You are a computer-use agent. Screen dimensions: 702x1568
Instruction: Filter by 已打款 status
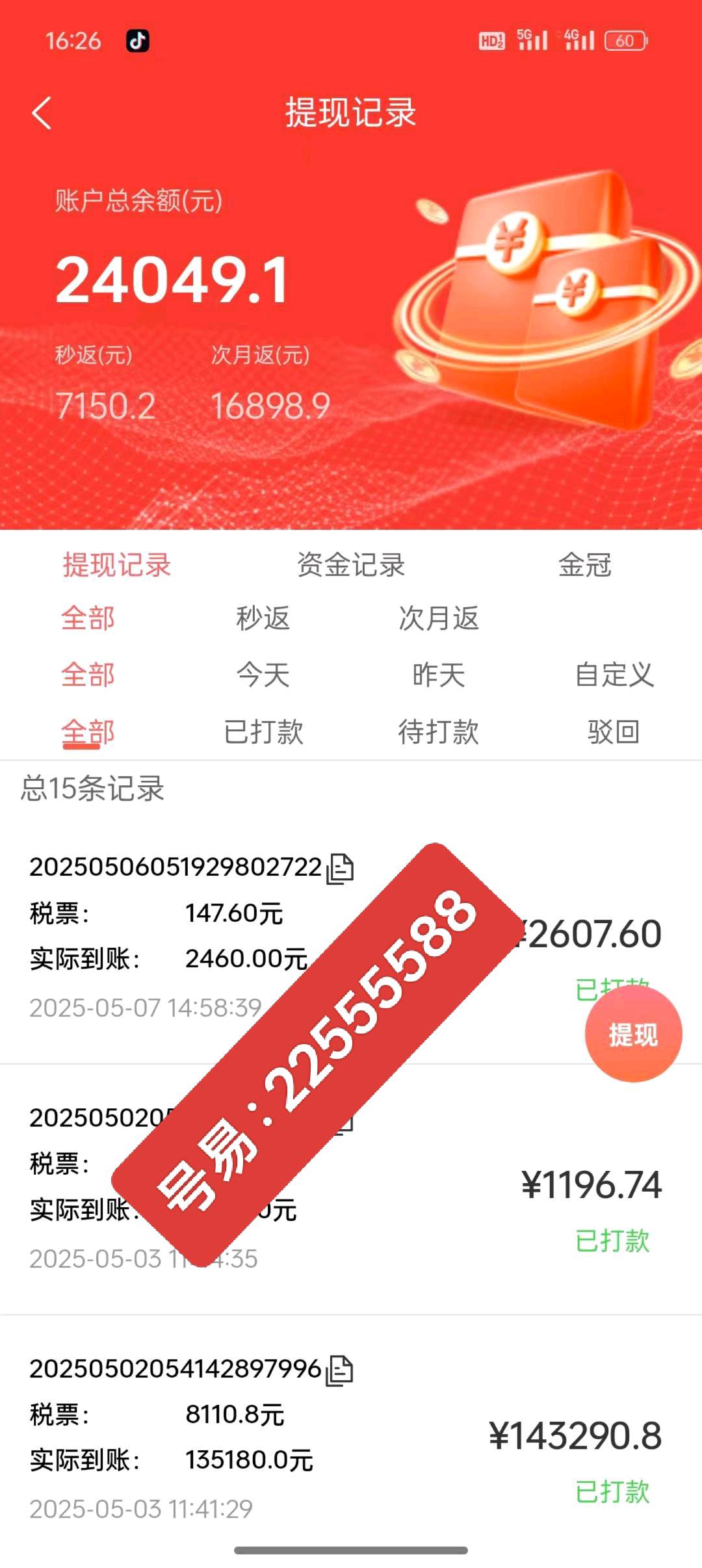[x=263, y=731]
